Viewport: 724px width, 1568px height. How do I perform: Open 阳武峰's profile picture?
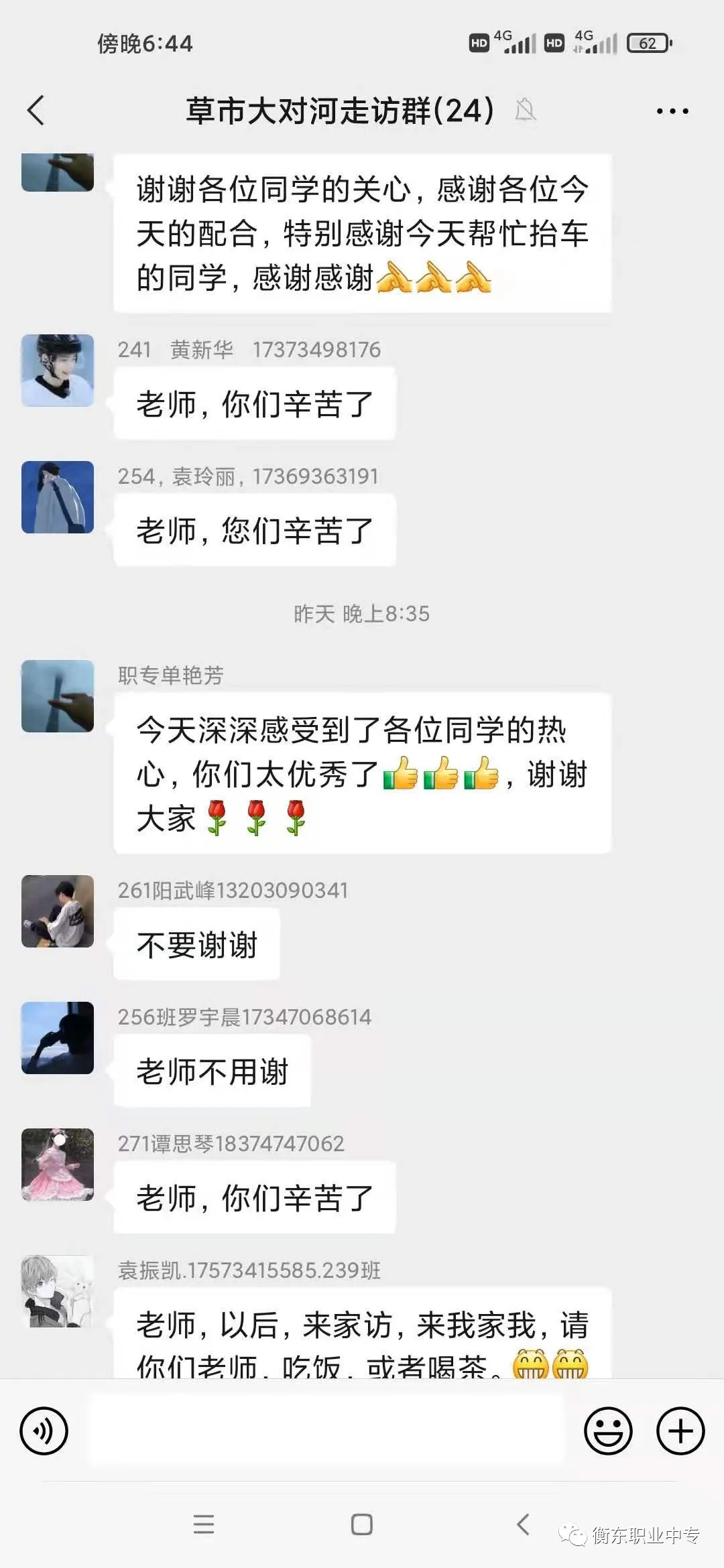point(58,911)
